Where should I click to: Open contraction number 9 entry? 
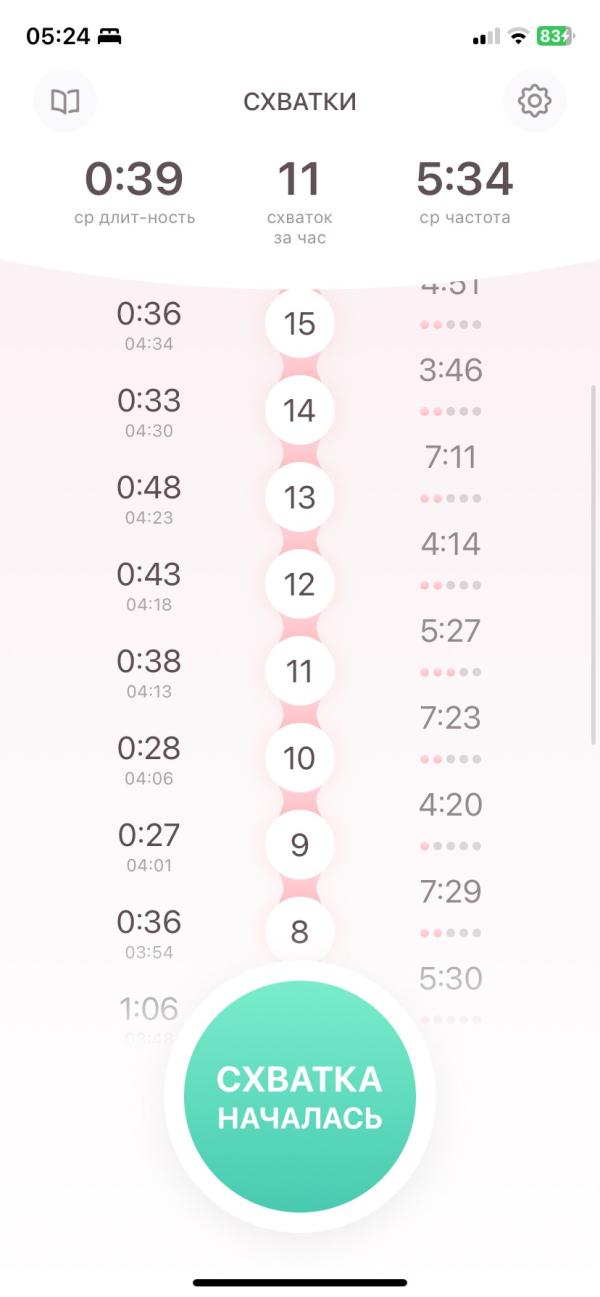[x=300, y=846]
